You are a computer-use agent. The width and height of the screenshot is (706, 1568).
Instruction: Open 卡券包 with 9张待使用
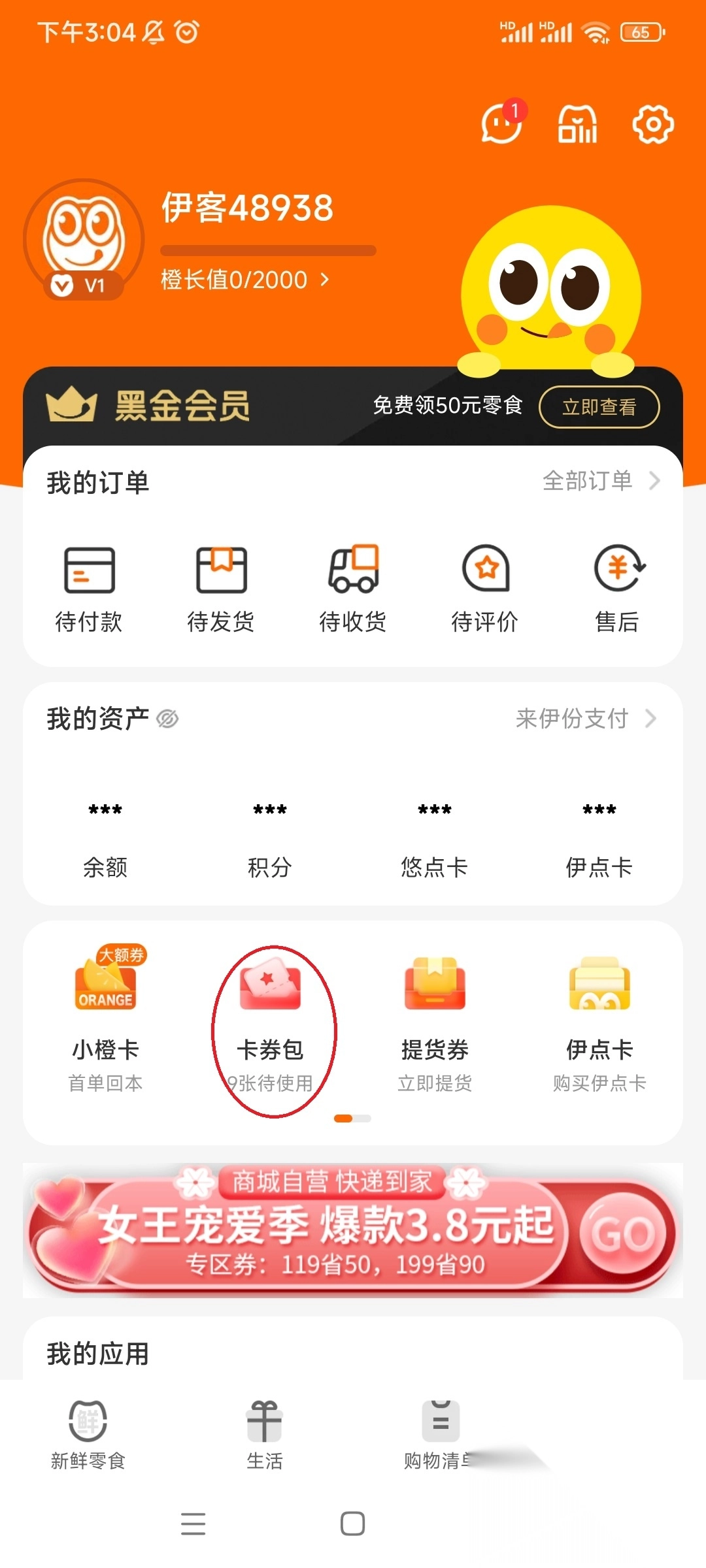pos(270,1019)
